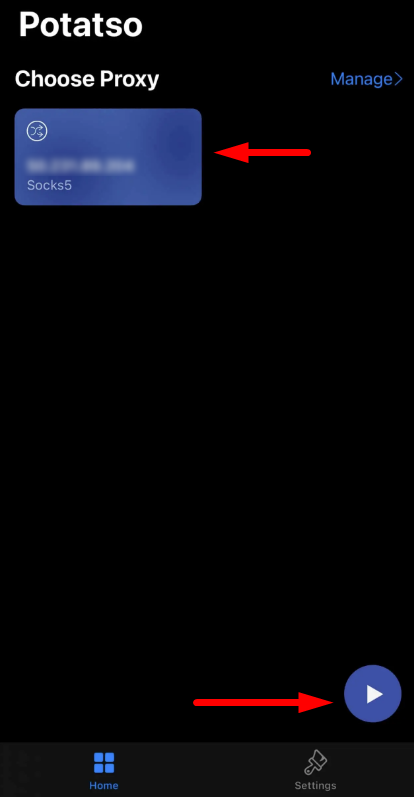Open the Manage proxies link
This screenshot has height=797, width=414.
tap(366, 79)
